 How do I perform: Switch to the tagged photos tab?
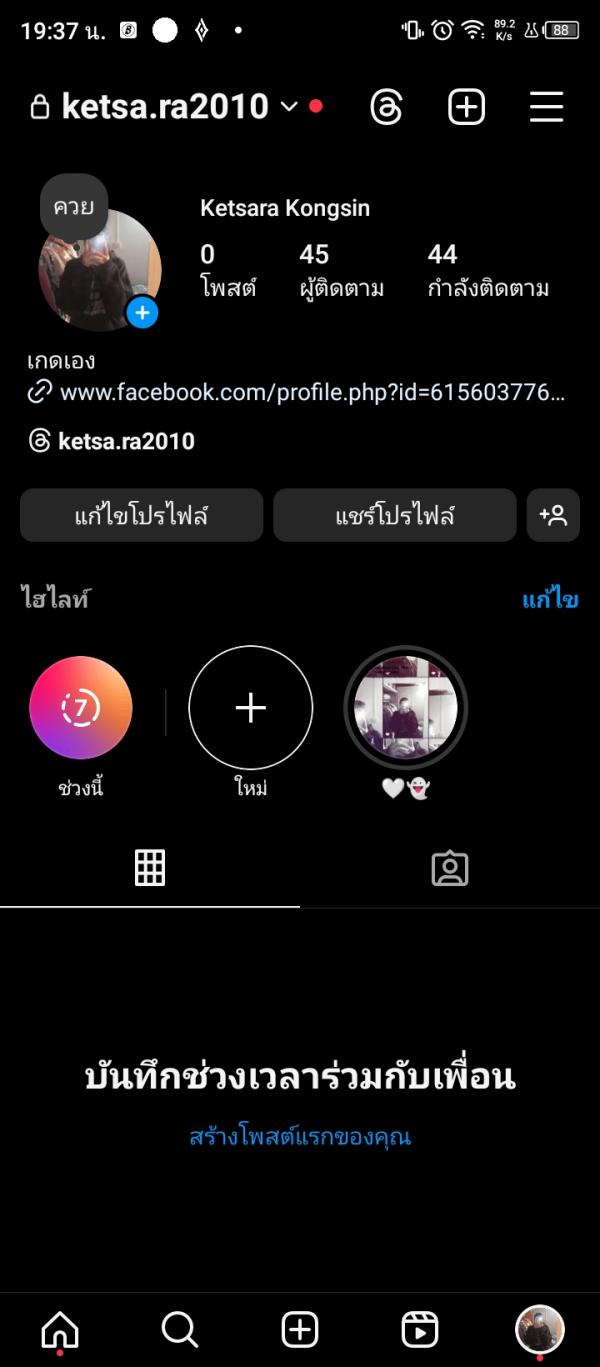click(450, 868)
